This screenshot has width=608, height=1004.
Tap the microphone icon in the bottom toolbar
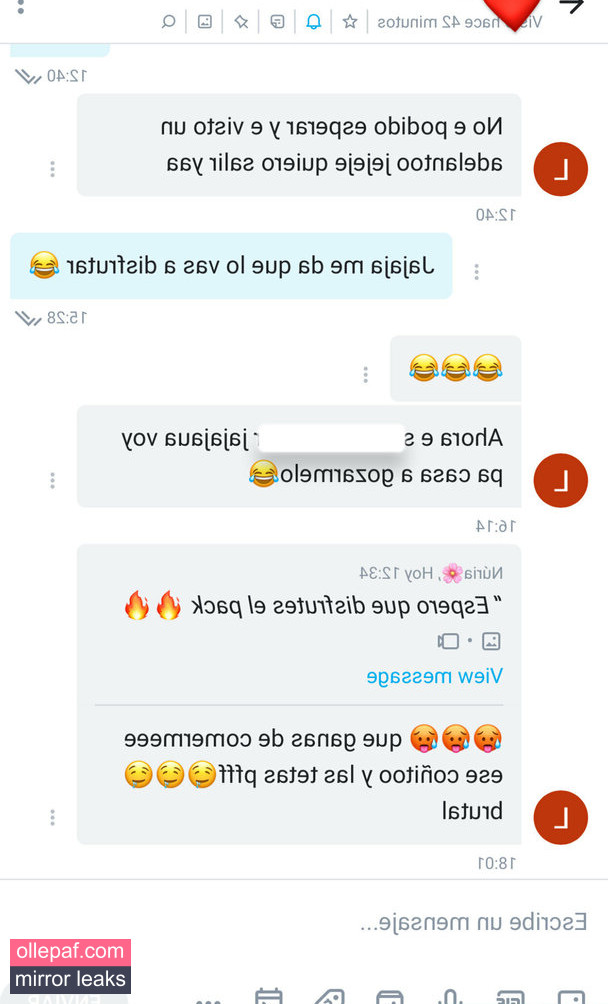coord(449,996)
